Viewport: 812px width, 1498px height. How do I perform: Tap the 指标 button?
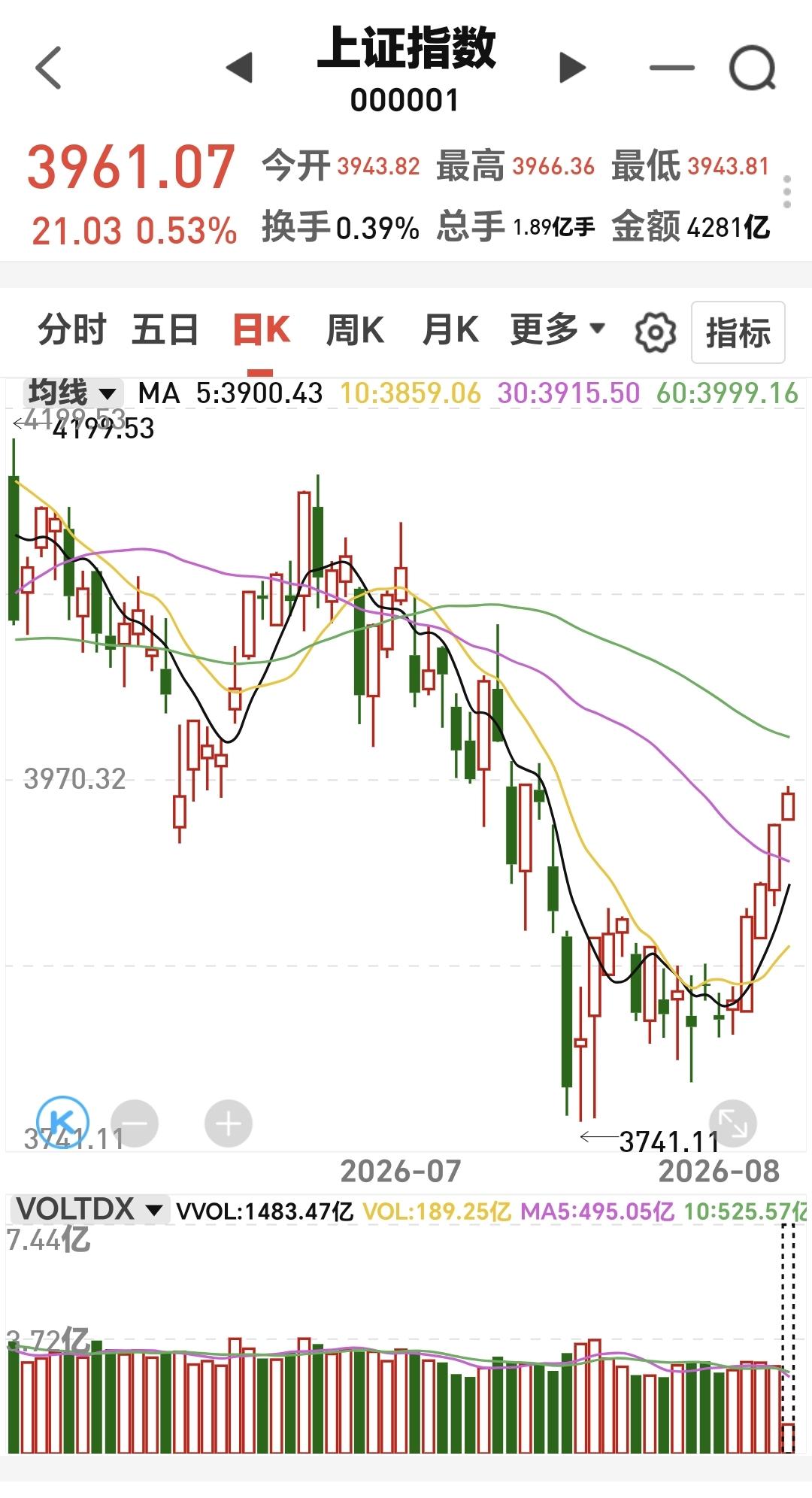pyautogui.click(x=738, y=332)
